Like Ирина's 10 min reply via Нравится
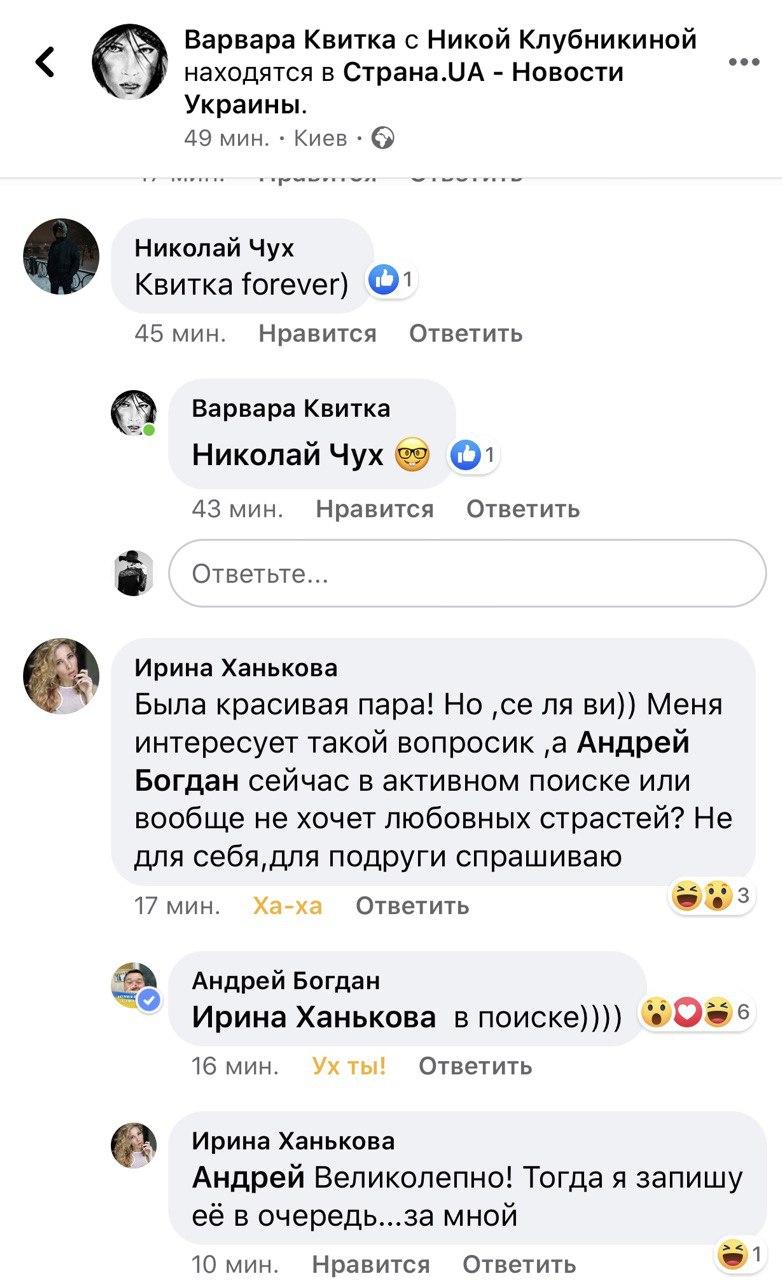The width and height of the screenshot is (782, 1280). tap(370, 1265)
